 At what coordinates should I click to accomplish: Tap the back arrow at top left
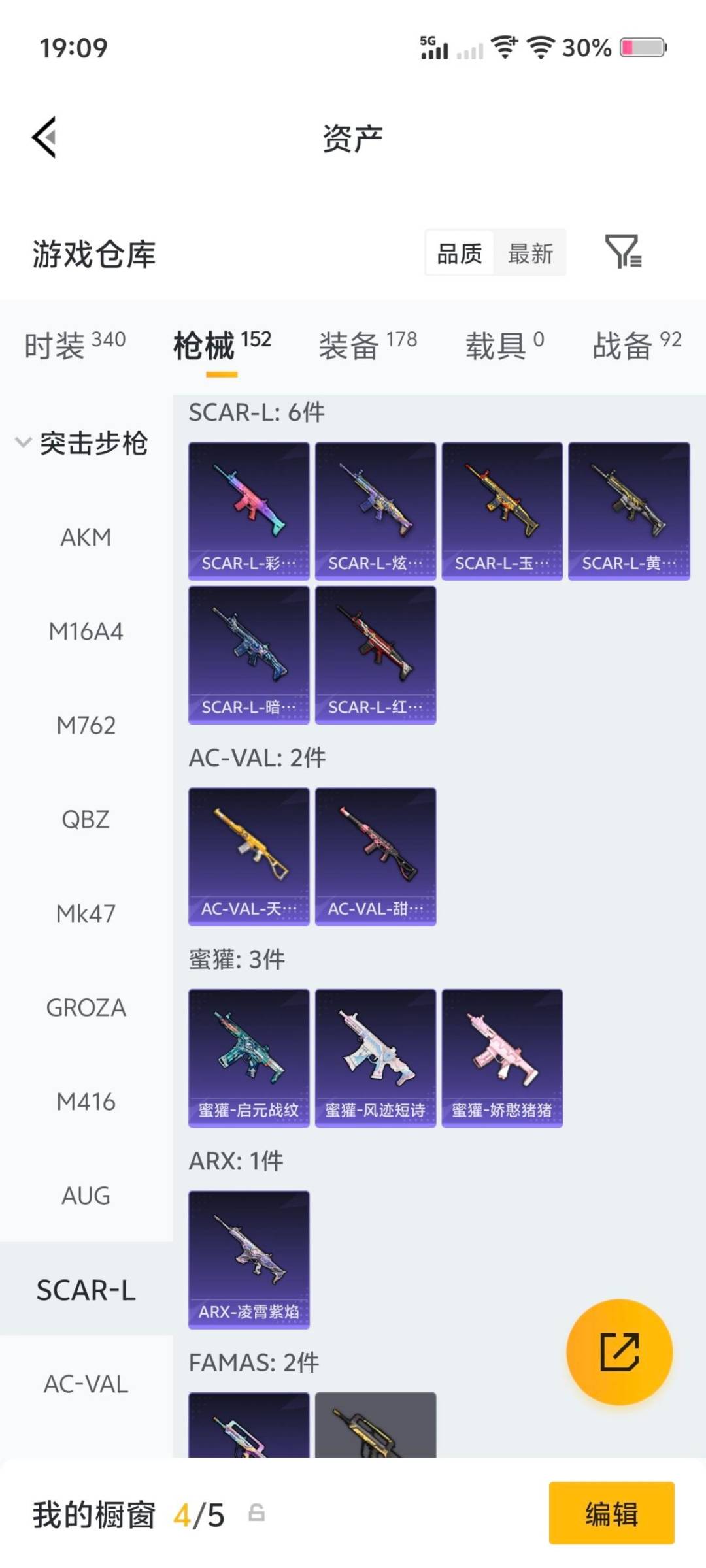coord(42,137)
